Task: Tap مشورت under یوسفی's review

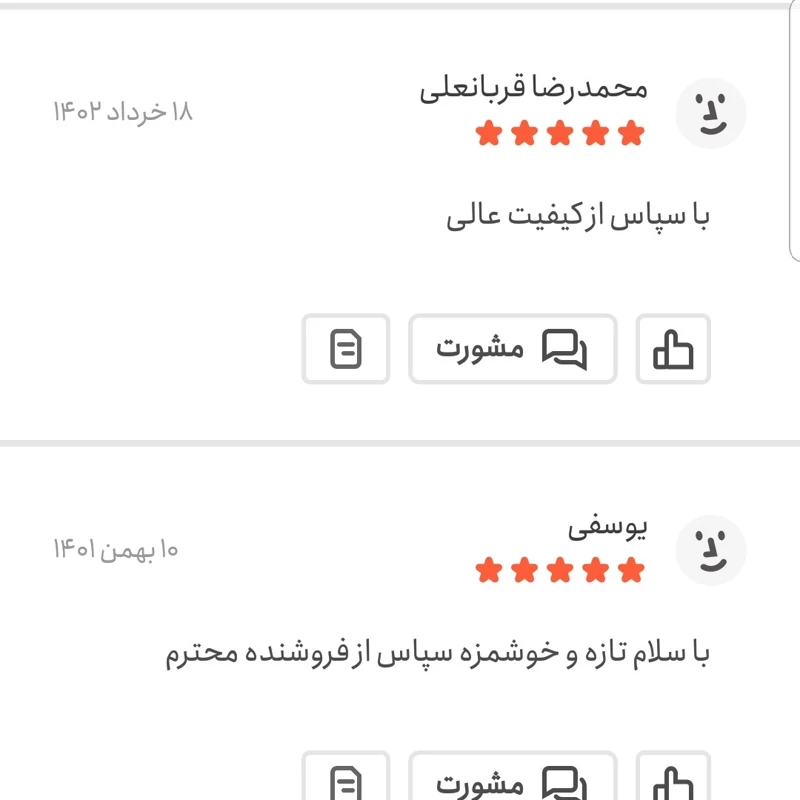Action: (512, 780)
